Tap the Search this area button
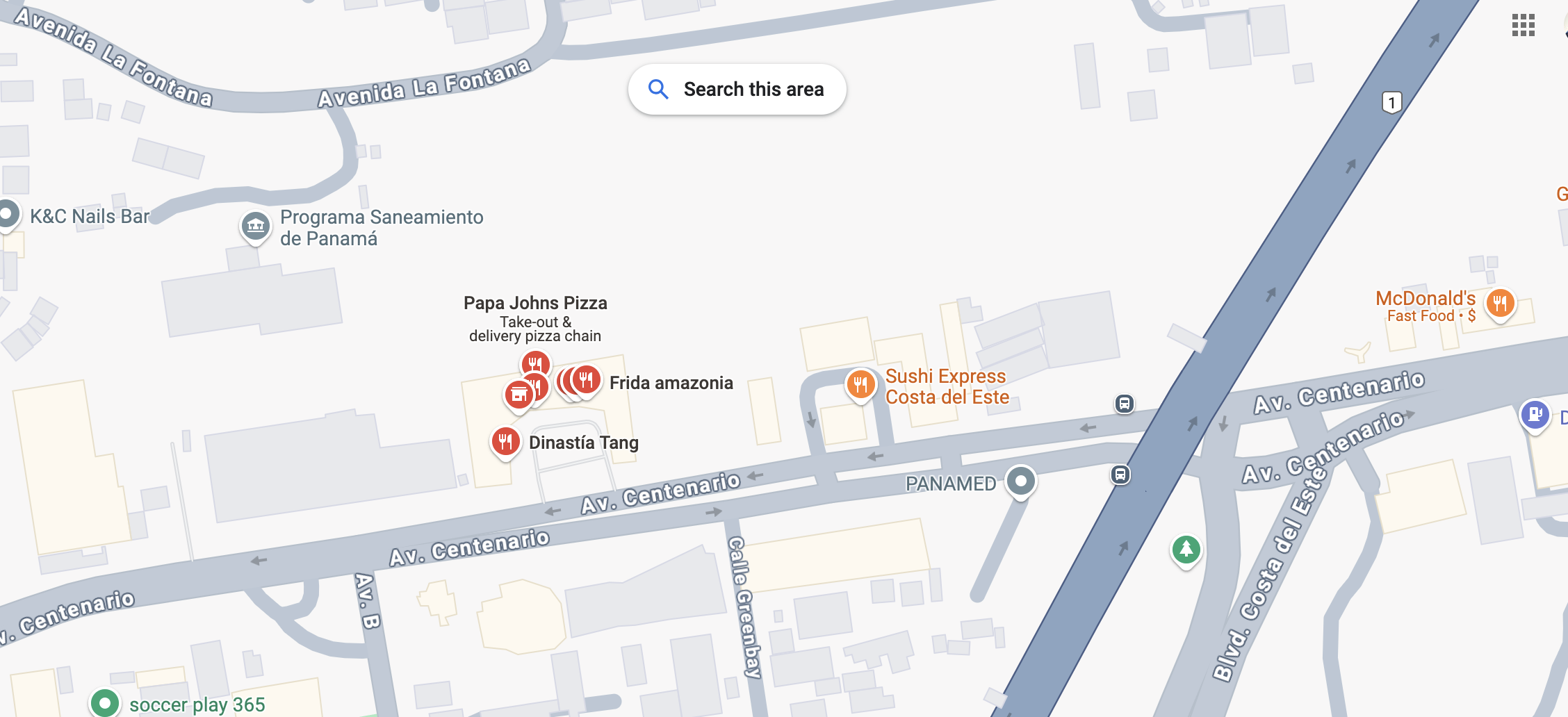 click(737, 90)
